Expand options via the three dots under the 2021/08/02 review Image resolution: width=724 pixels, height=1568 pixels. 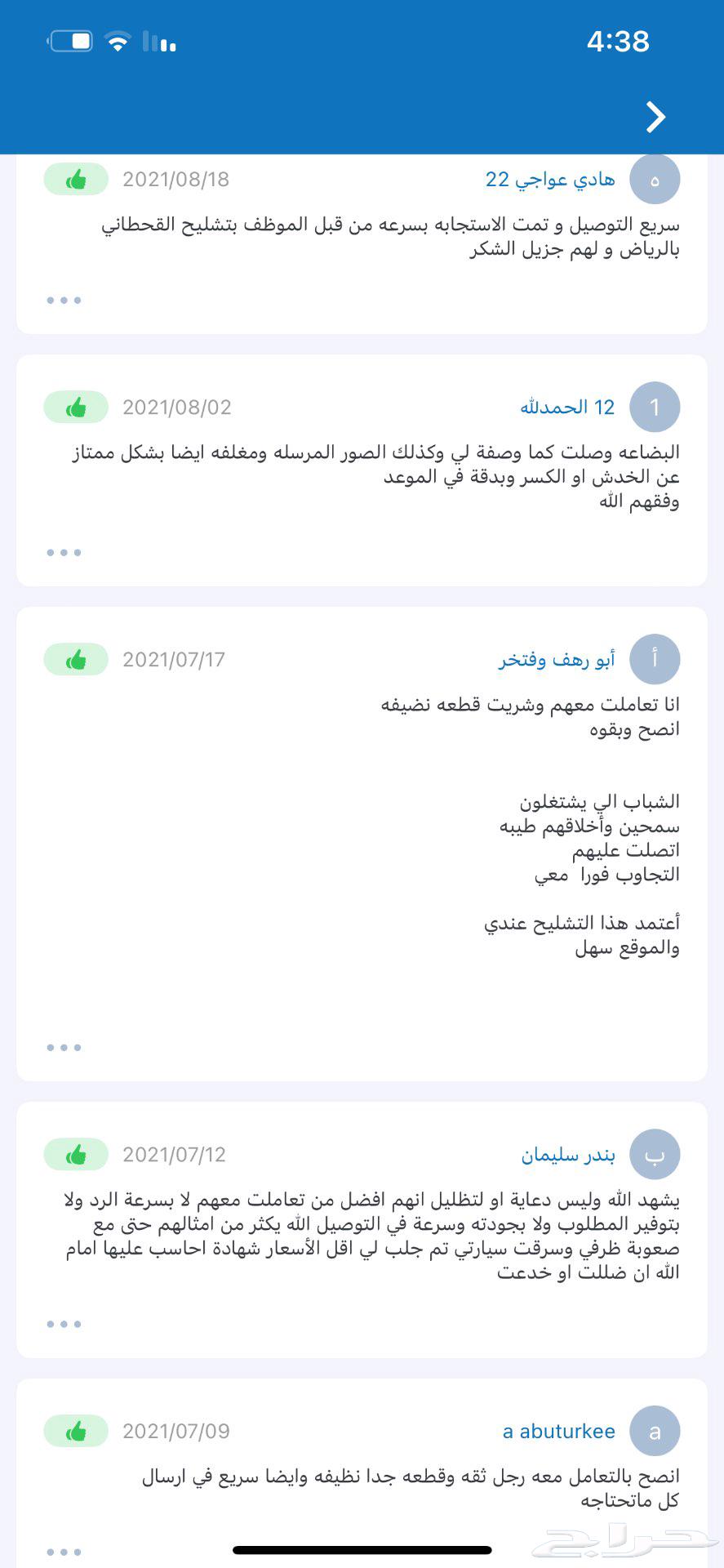point(64,552)
